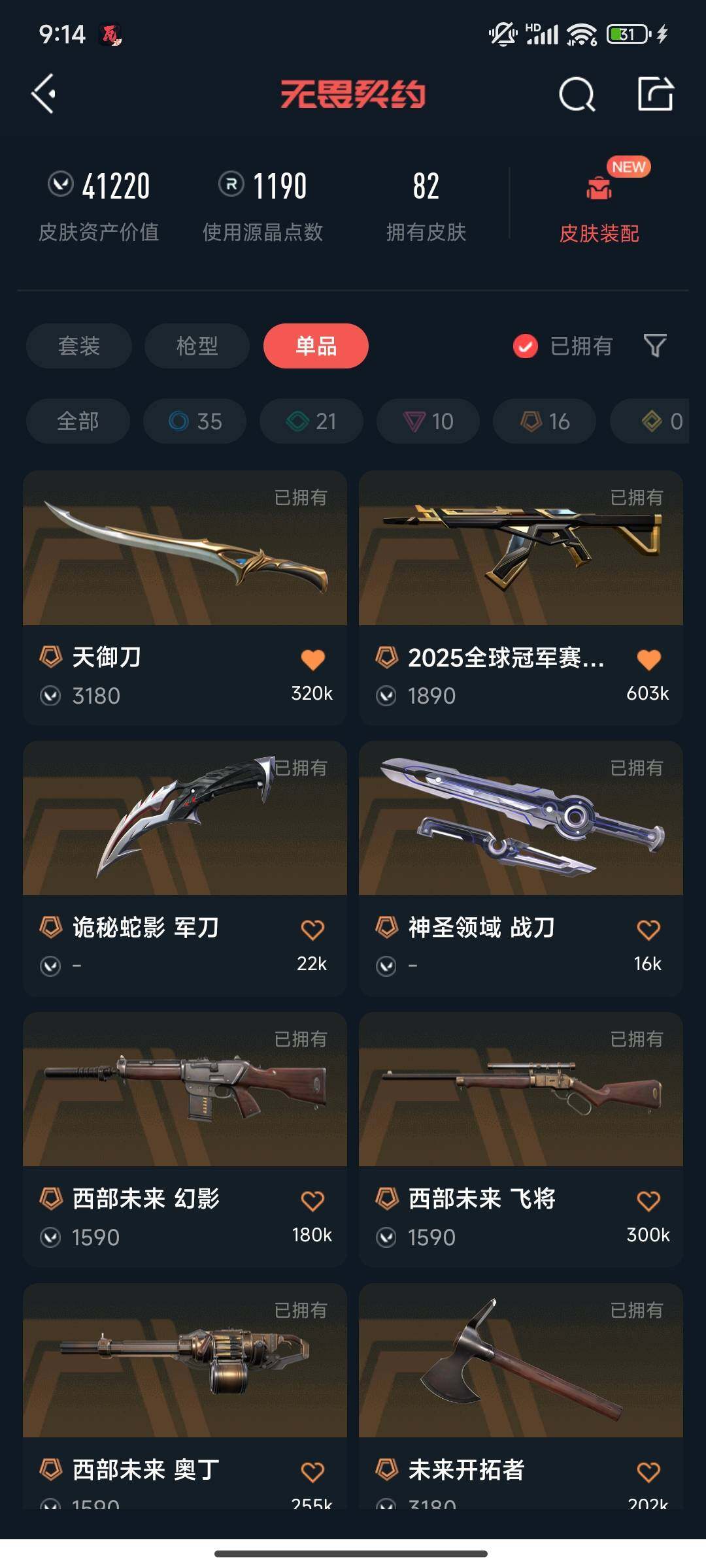The width and height of the screenshot is (706, 1568).
Task: Filter by the purple tier chip showing 10
Action: [x=428, y=421]
